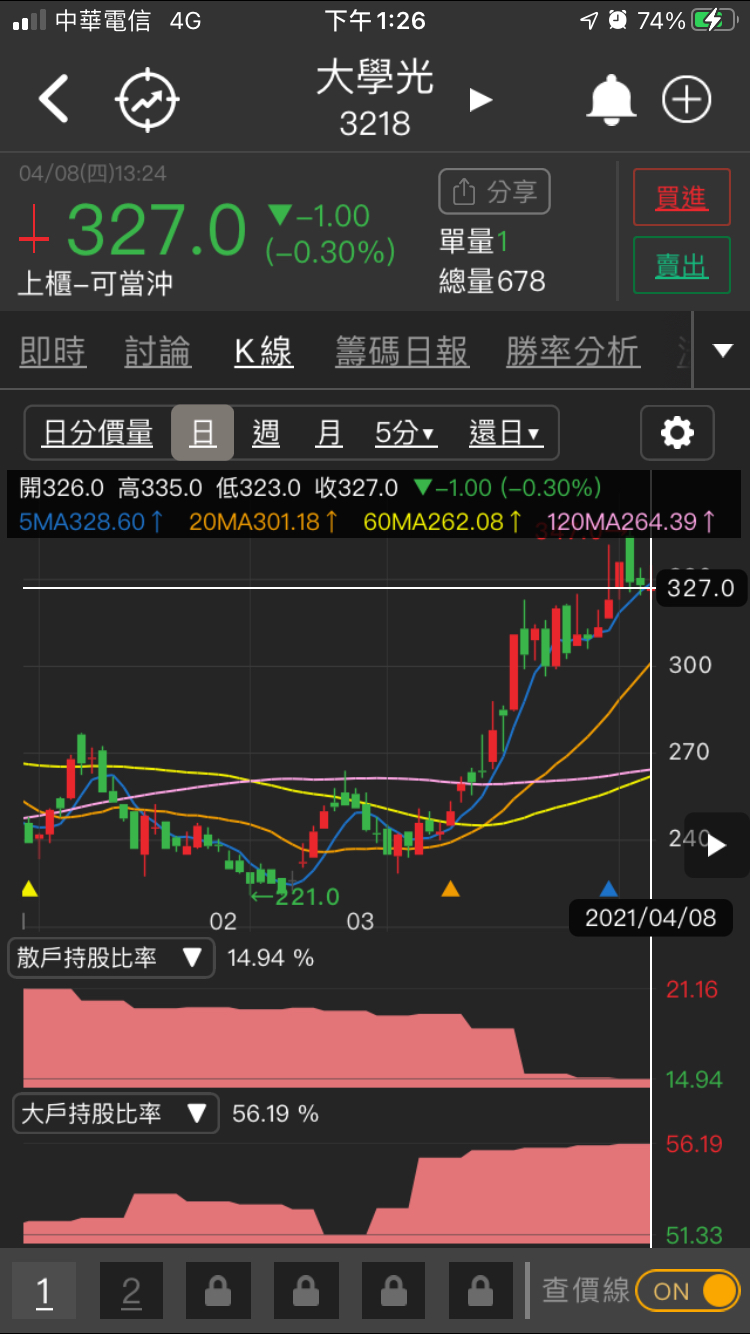Open the price alert bell
Screen dimensions: 750x1334
(x=610, y=100)
